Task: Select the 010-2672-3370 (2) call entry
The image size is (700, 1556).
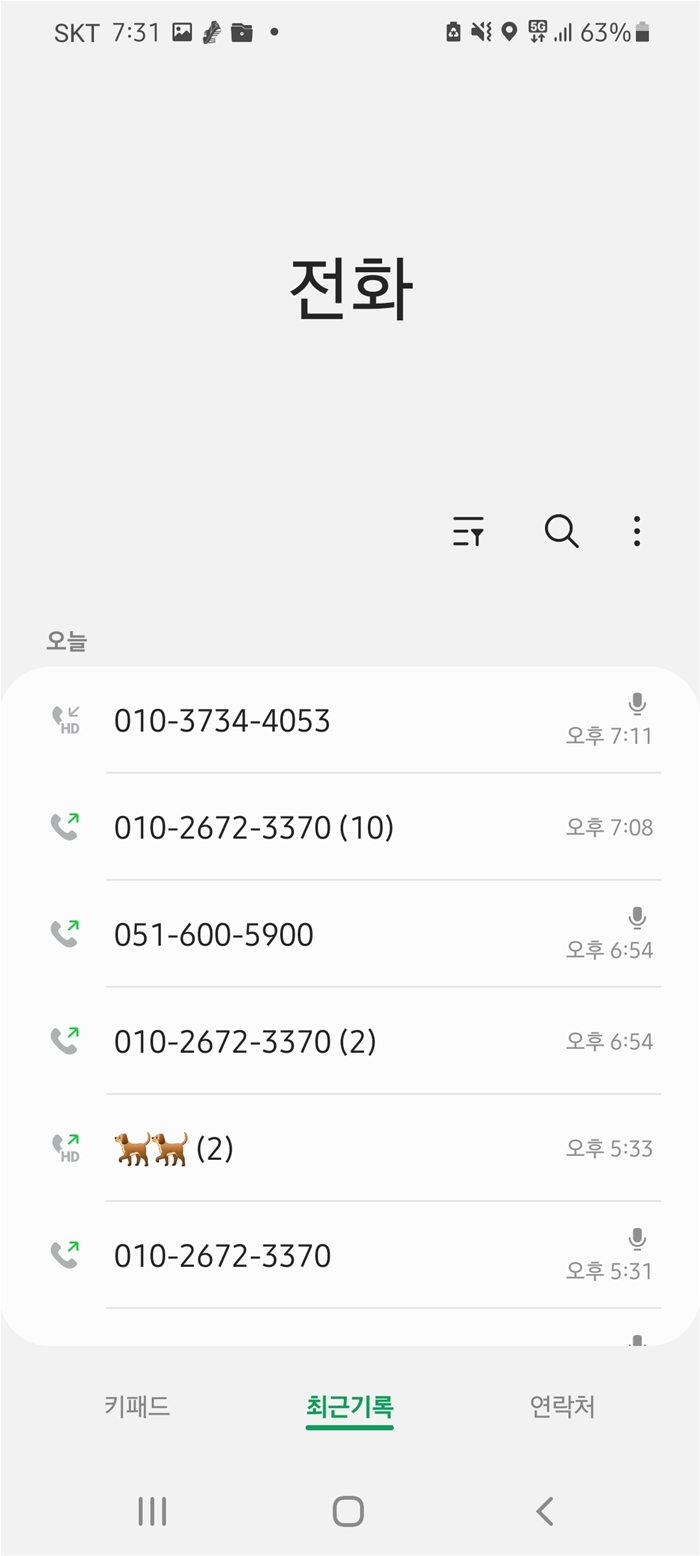Action: pos(350,1041)
